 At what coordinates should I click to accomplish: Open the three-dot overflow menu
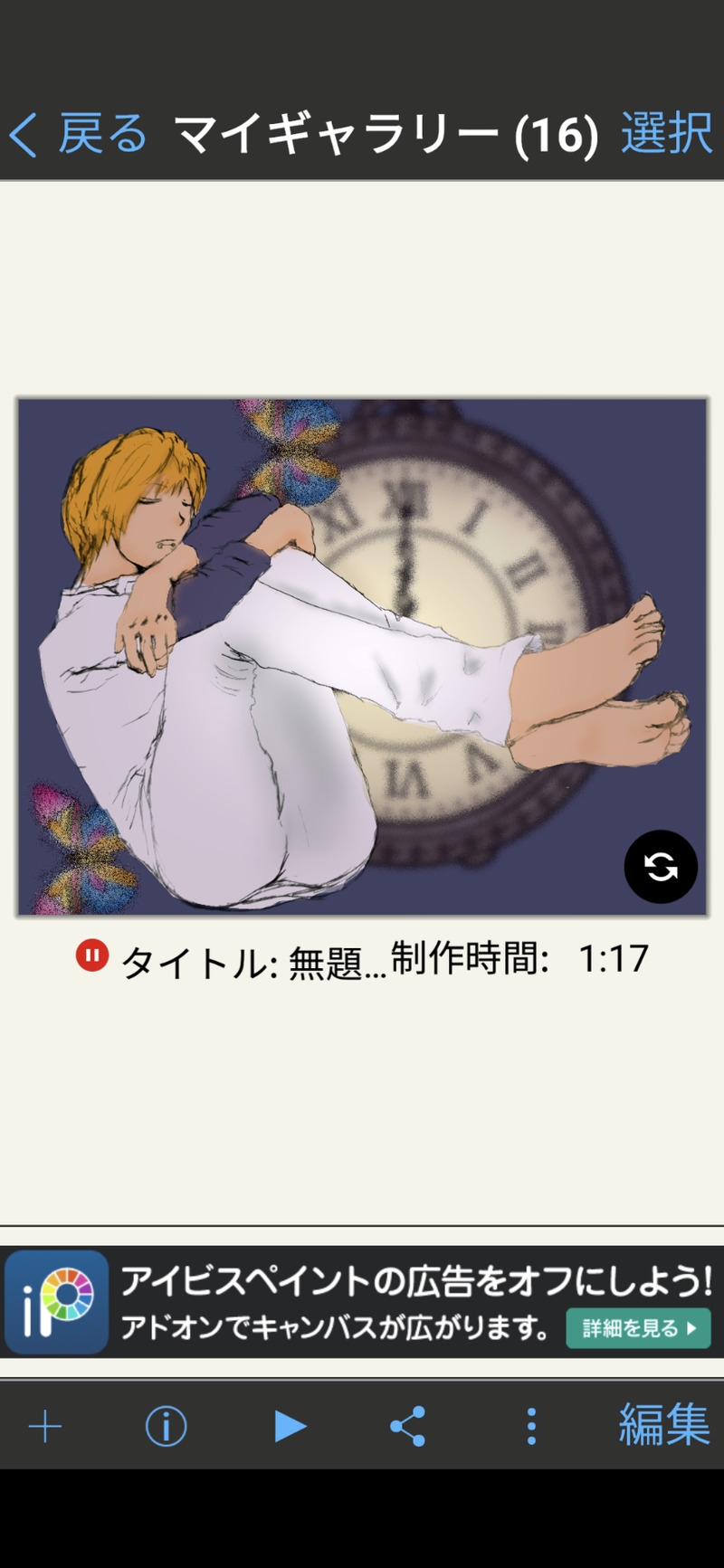coord(531,1427)
